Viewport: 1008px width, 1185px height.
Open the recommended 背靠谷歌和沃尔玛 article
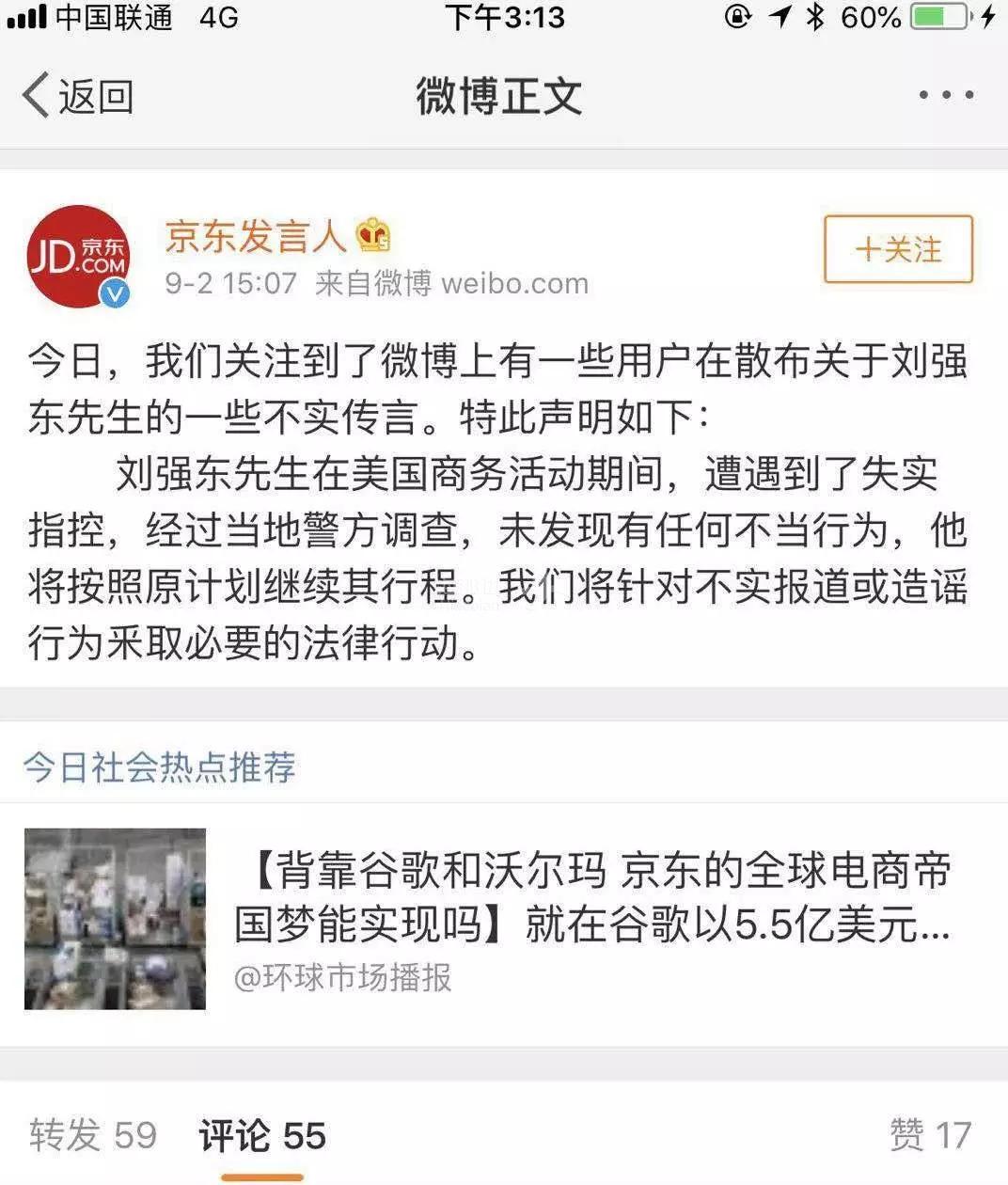click(592, 898)
